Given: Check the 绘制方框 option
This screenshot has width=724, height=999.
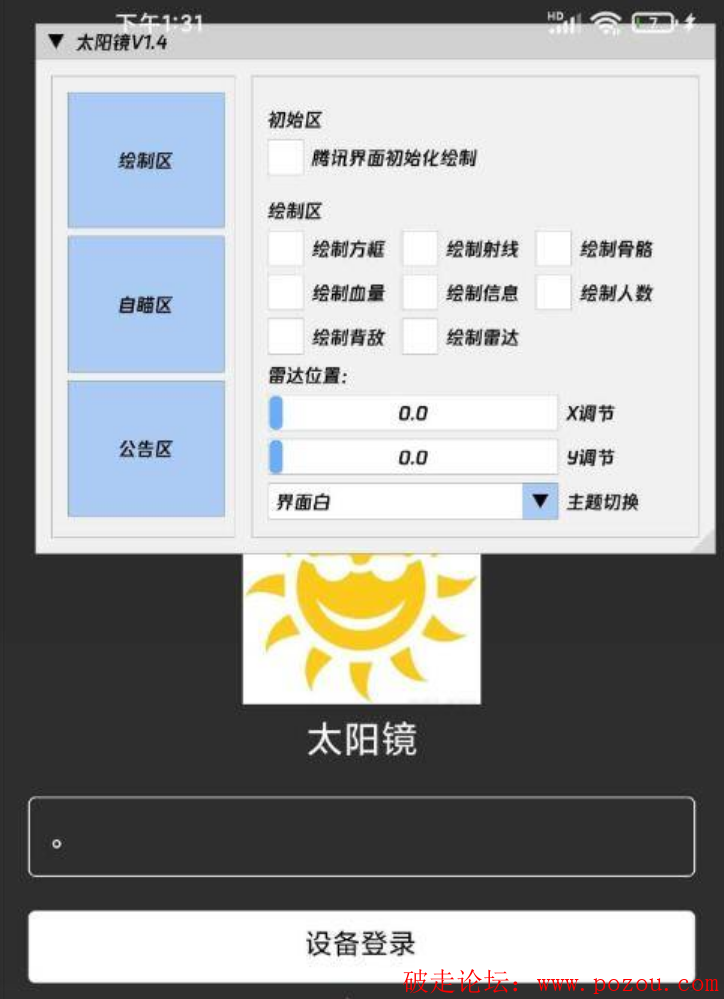Looking at the screenshot, I should (286, 249).
